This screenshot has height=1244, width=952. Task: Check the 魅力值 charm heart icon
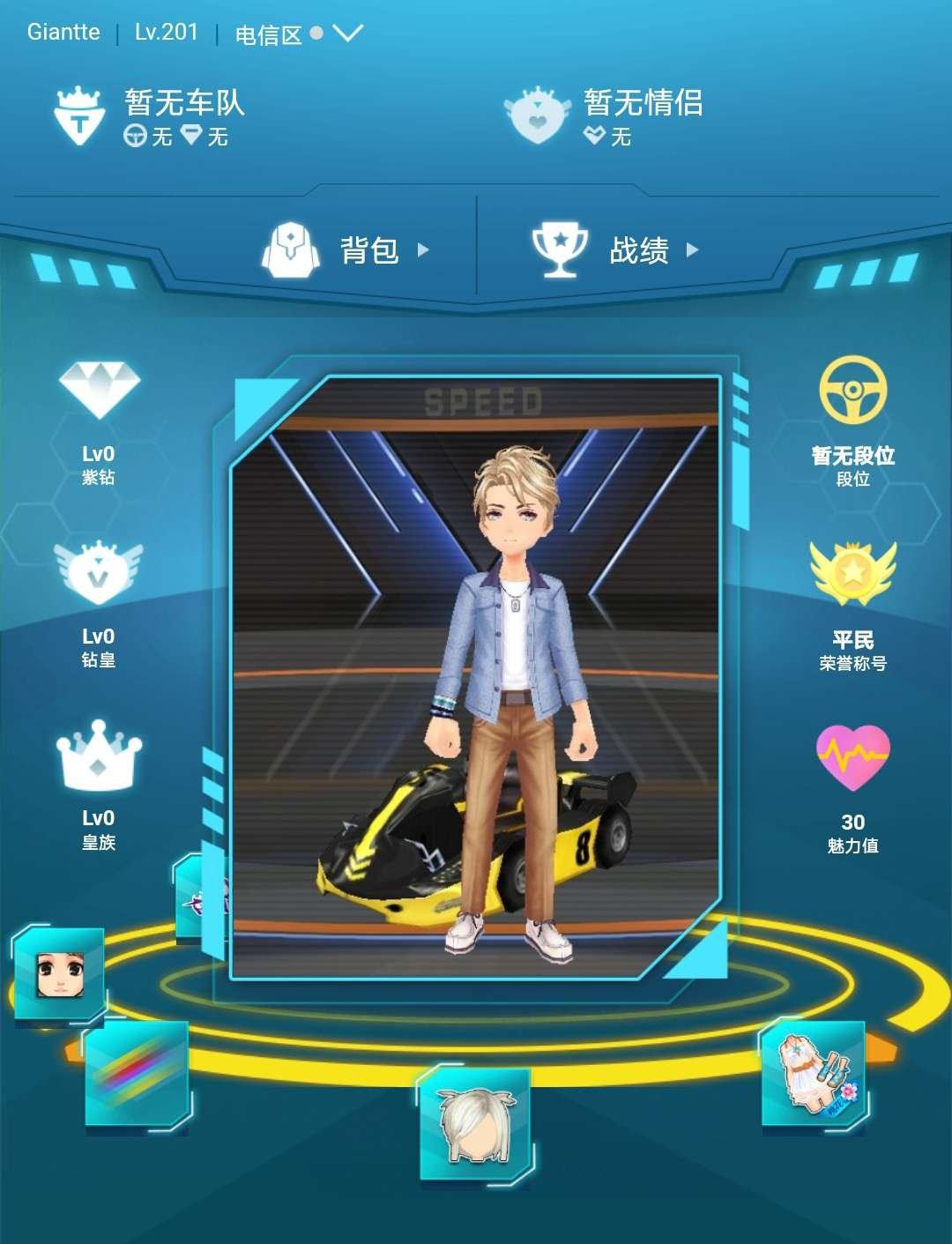pos(852,757)
